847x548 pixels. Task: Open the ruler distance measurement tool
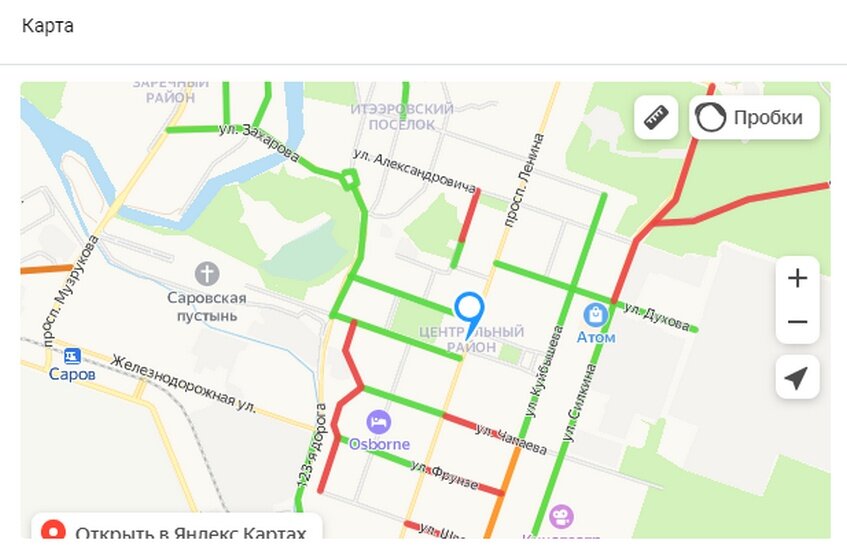tap(656, 118)
